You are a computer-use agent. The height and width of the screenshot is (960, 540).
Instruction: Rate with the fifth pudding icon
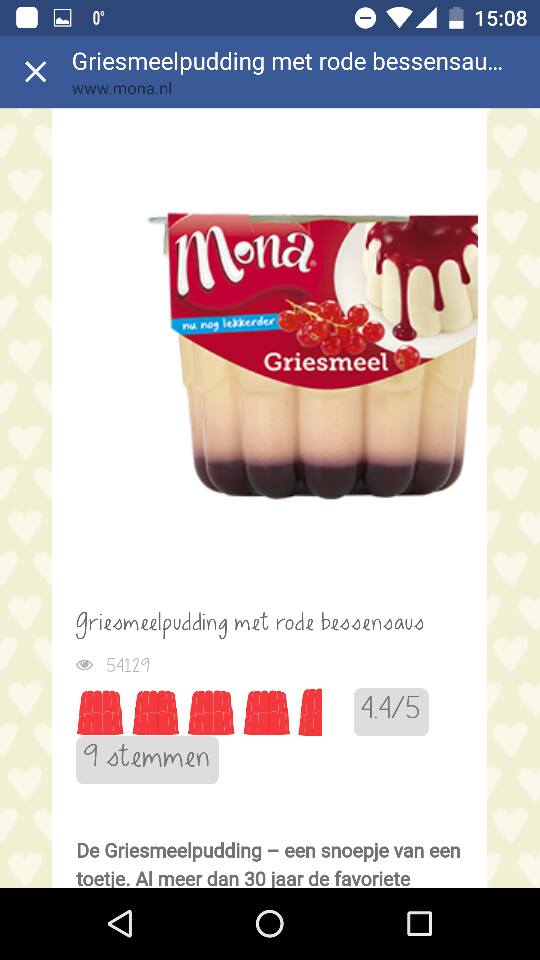tap(310, 712)
